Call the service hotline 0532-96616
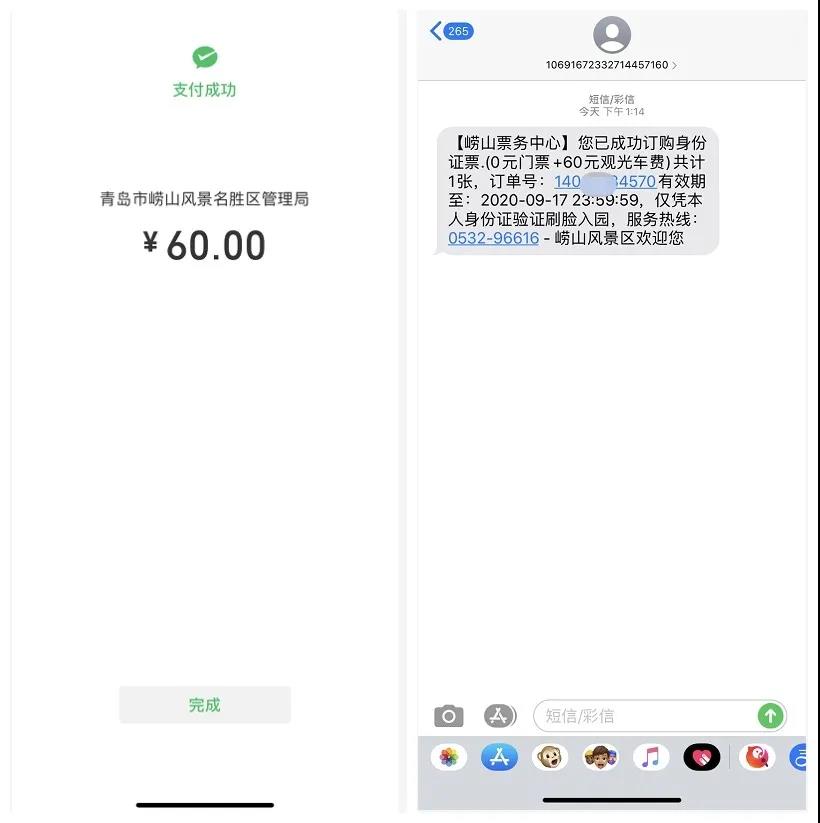Viewport: 820px width, 823px height. pyautogui.click(x=493, y=238)
